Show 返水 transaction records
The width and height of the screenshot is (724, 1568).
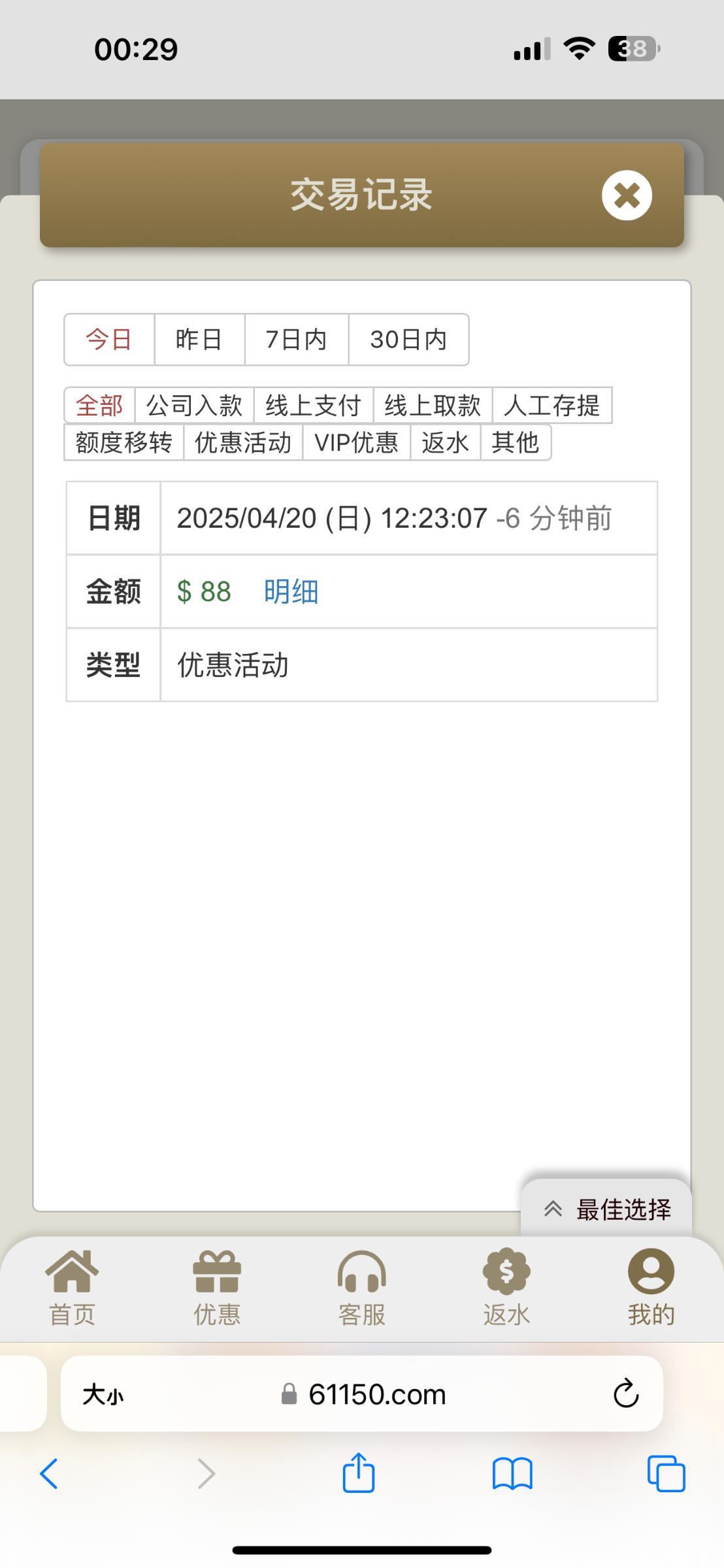(446, 442)
